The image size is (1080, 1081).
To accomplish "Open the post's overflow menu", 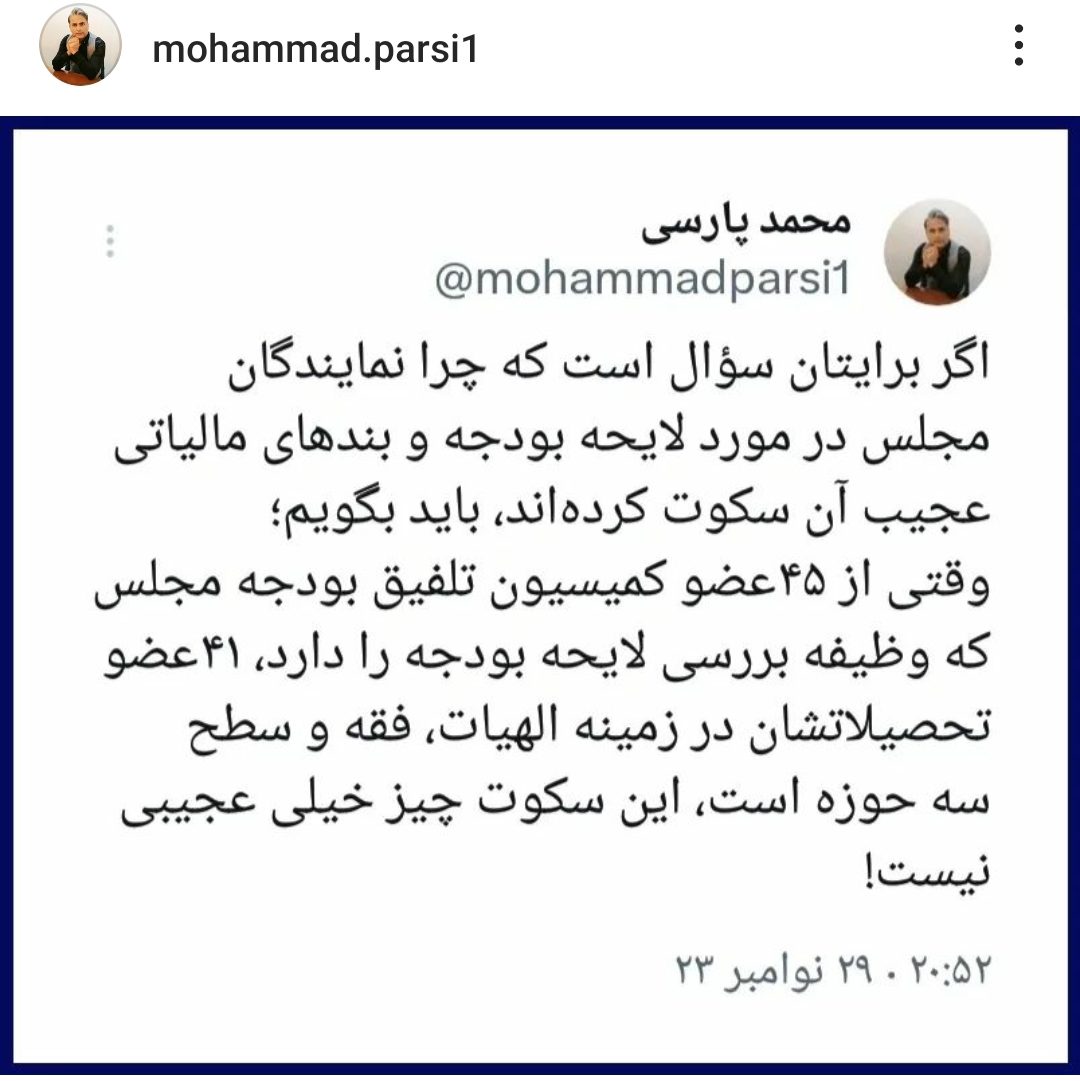I will pos(1018,46).
